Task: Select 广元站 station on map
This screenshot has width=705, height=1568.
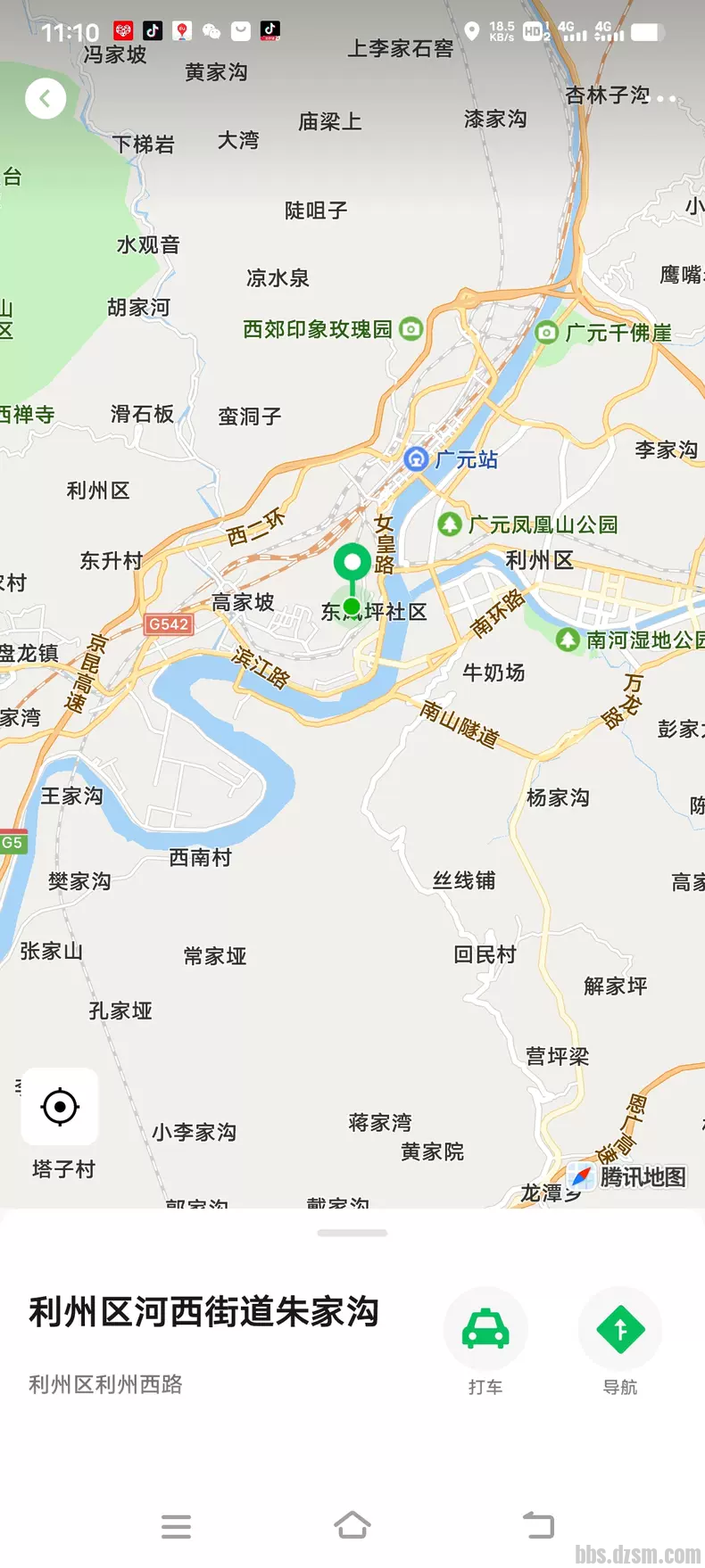Action: pyautogui.click(x=416, y=459)
